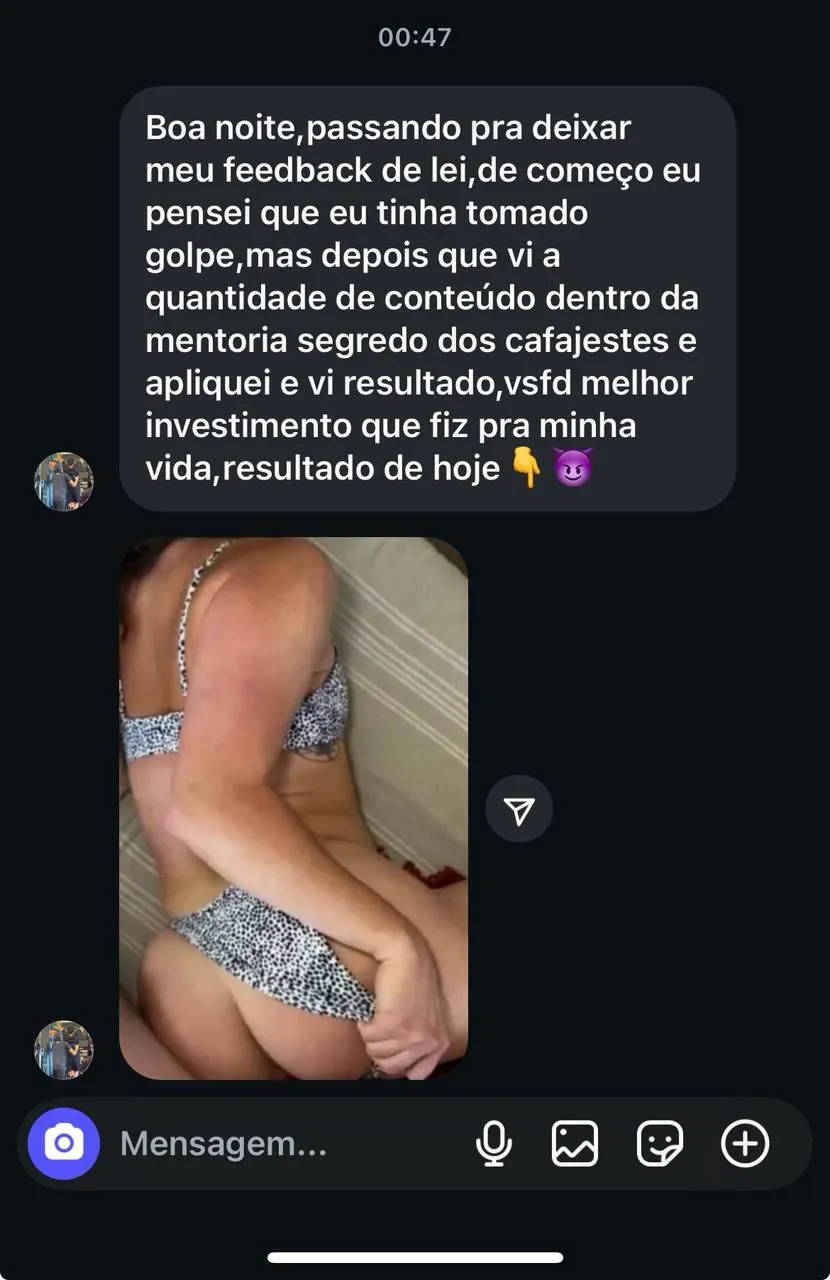Open more options with the plus icon
The height and width of the screenshot is (1280, 830).
pos(745,1143)
